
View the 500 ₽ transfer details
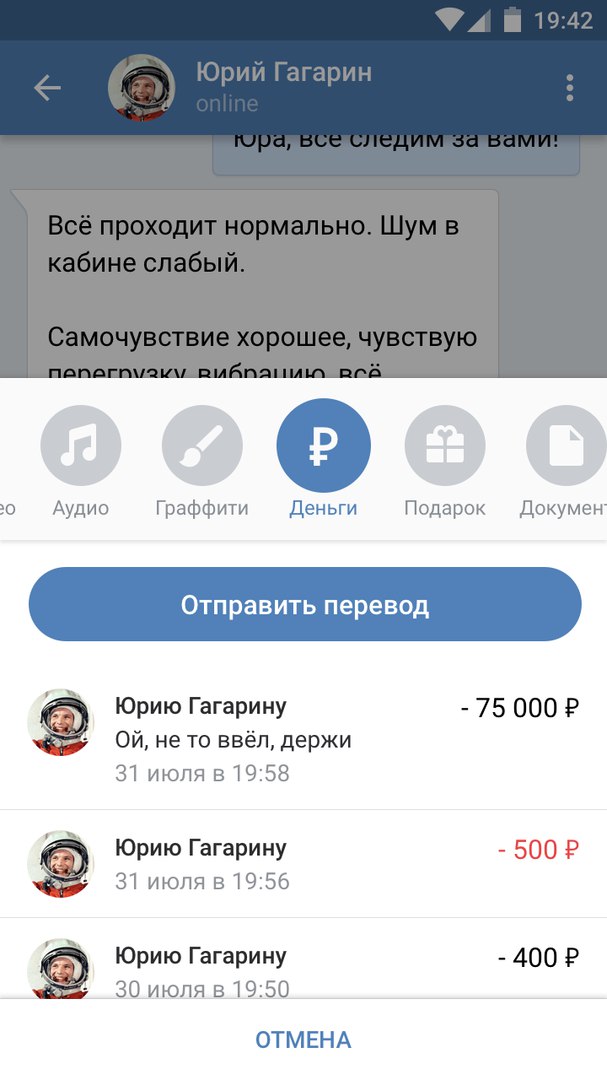pyautogui.click(x=303, y=863)
